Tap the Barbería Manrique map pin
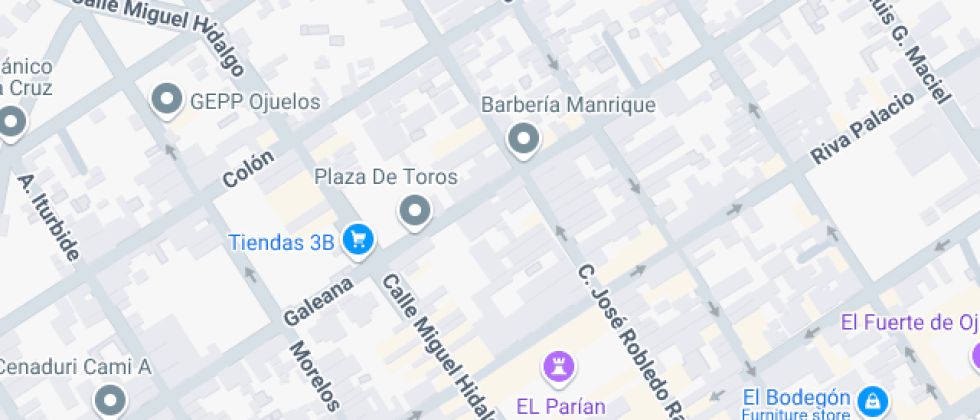 point(522,139)
